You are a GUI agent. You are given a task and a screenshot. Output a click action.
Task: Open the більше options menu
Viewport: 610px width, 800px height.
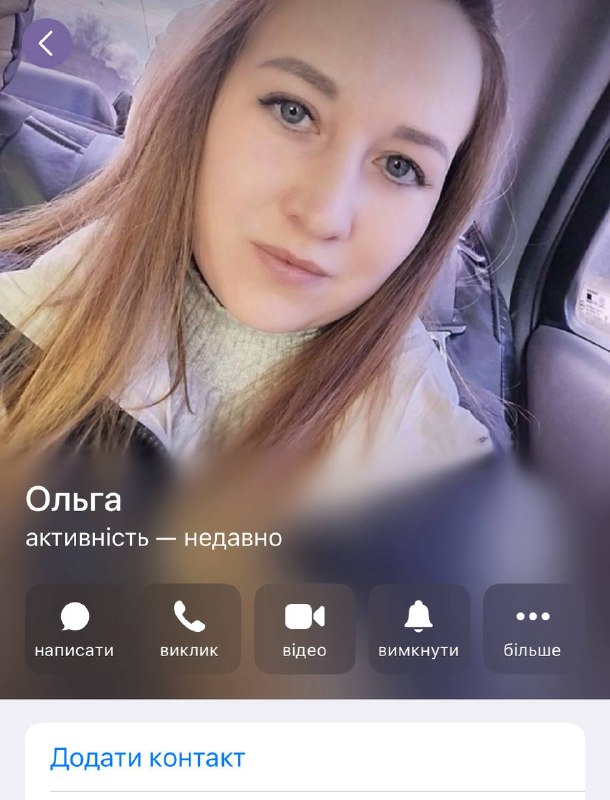[532, 628]
